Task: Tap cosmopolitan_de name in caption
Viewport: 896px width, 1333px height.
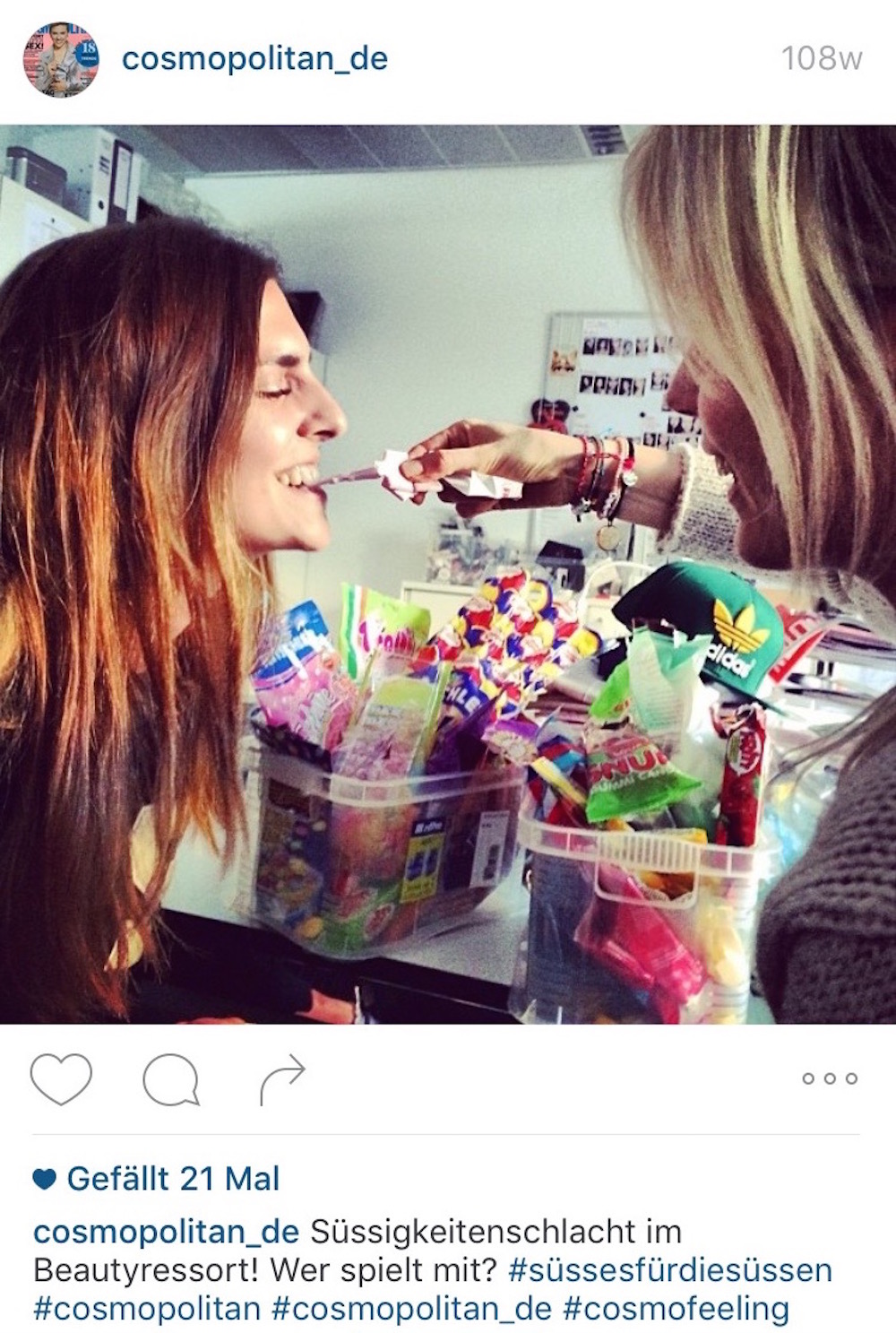Action: (166, 1232)
